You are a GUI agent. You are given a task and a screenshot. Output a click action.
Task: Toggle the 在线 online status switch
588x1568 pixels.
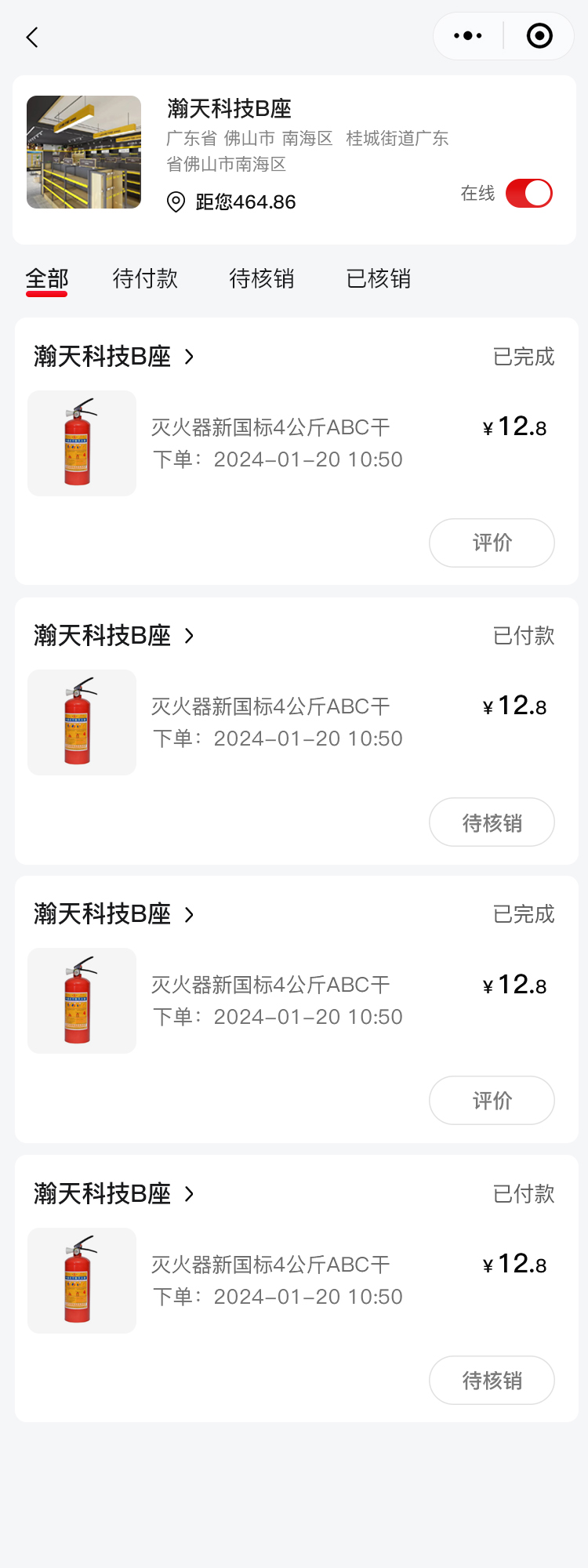click(x=528, y=194)
